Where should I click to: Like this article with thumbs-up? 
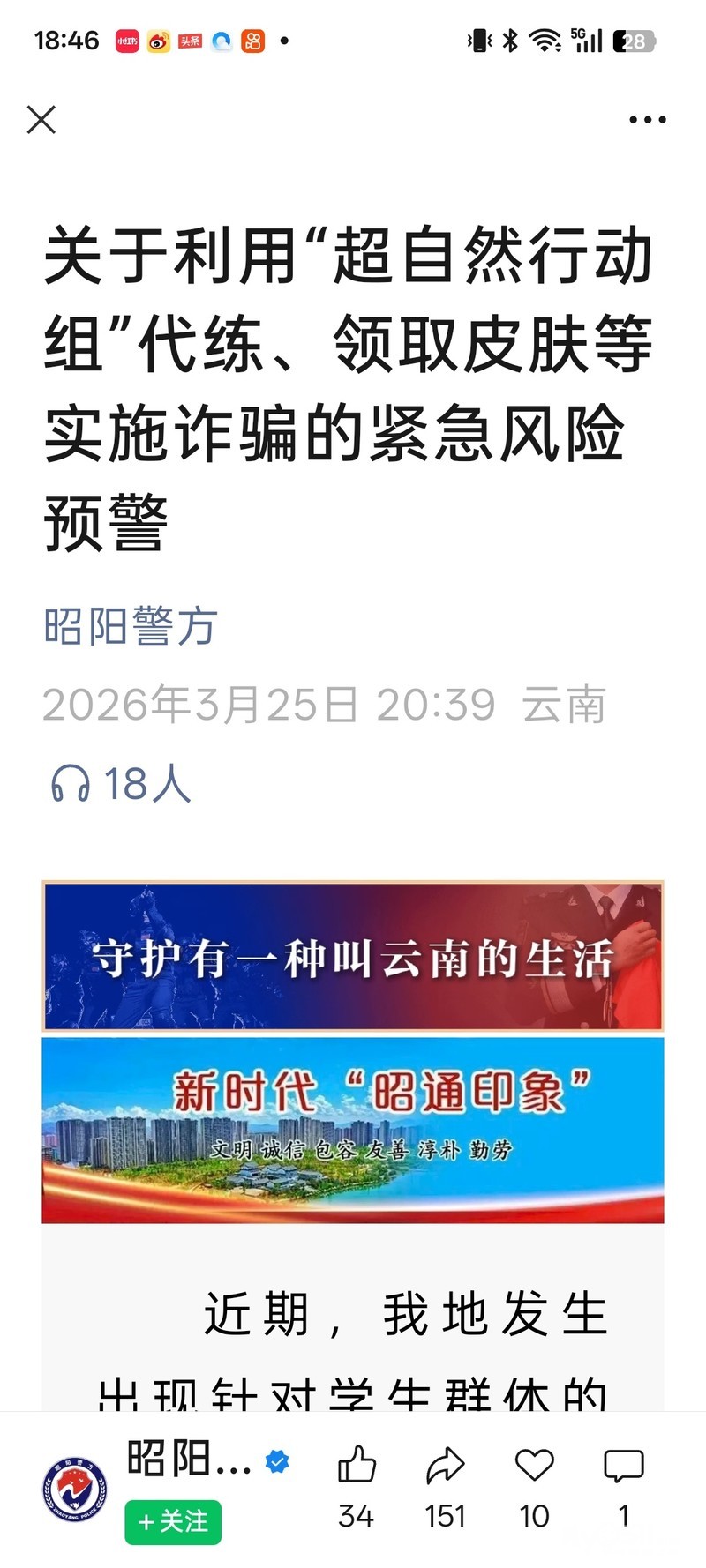[x=357, y=1466]
